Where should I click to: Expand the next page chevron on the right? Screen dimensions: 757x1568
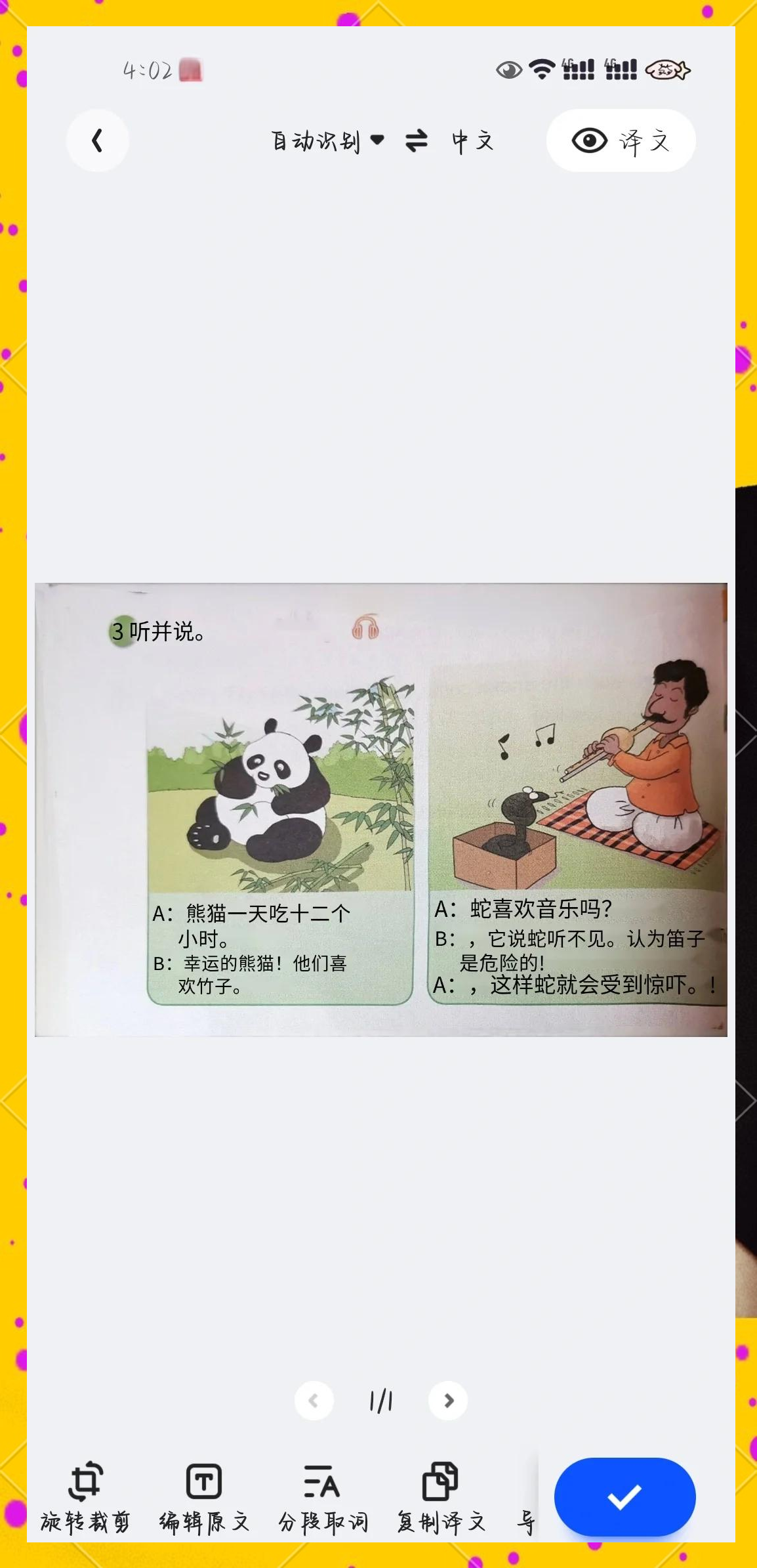pos(448,1400)
